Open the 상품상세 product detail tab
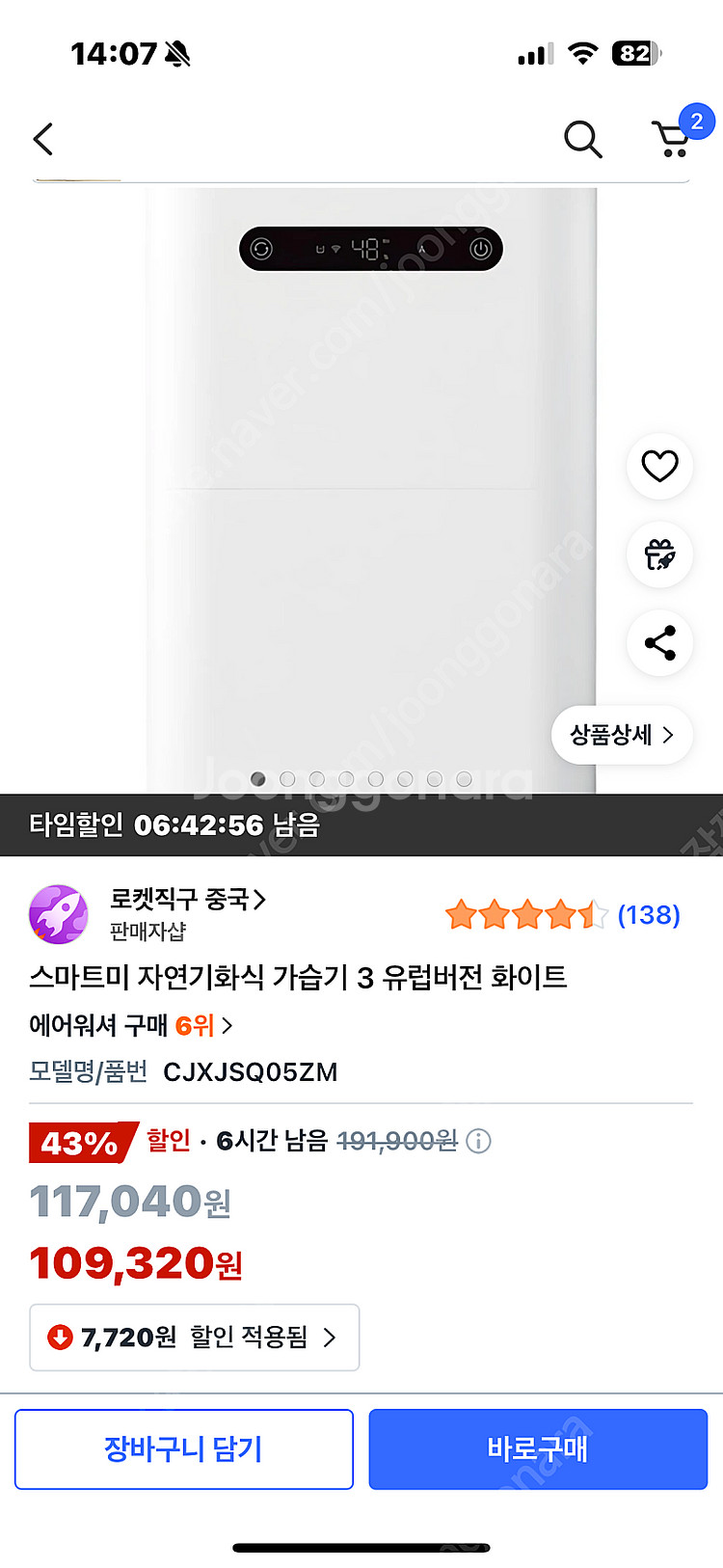 [621, 735]
